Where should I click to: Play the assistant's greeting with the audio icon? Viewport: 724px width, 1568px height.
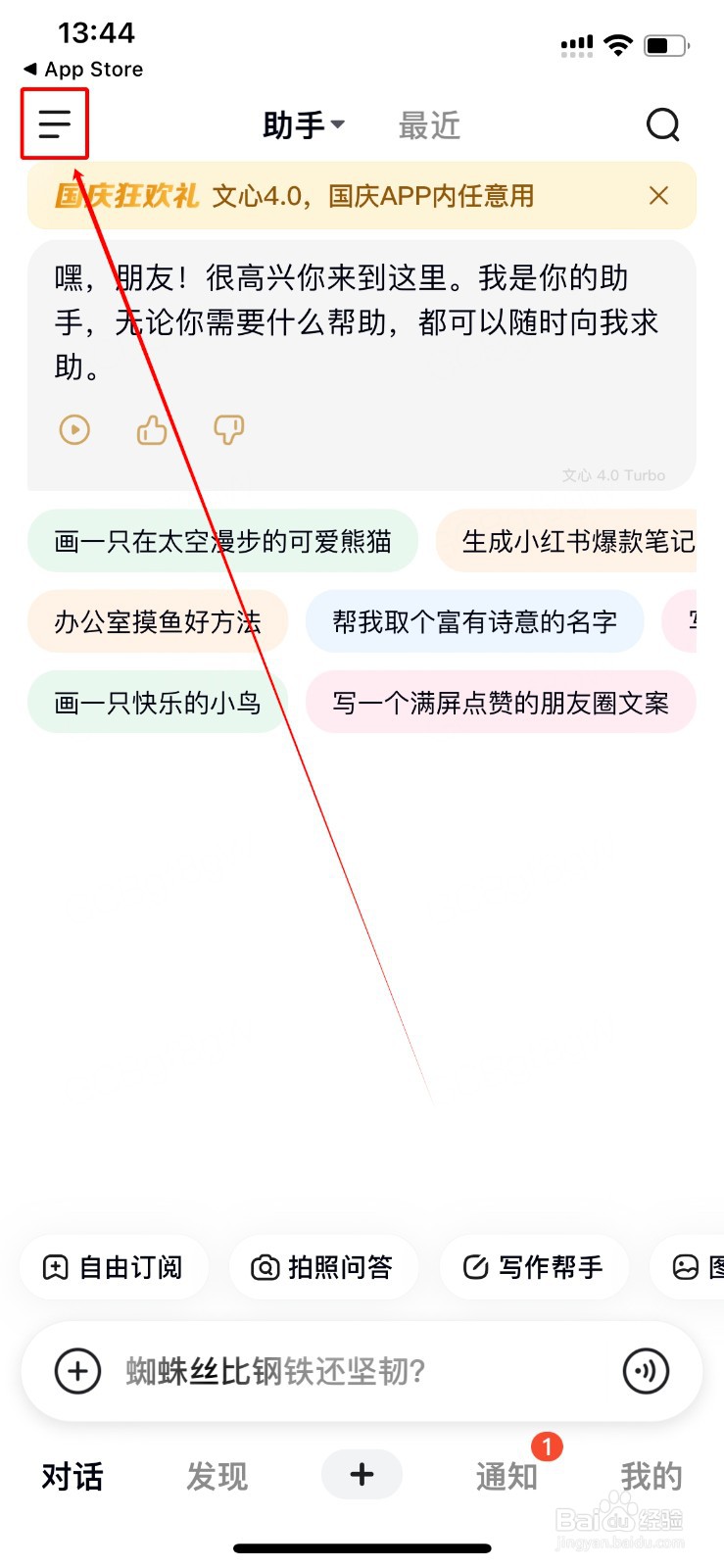tap(73, 429)
